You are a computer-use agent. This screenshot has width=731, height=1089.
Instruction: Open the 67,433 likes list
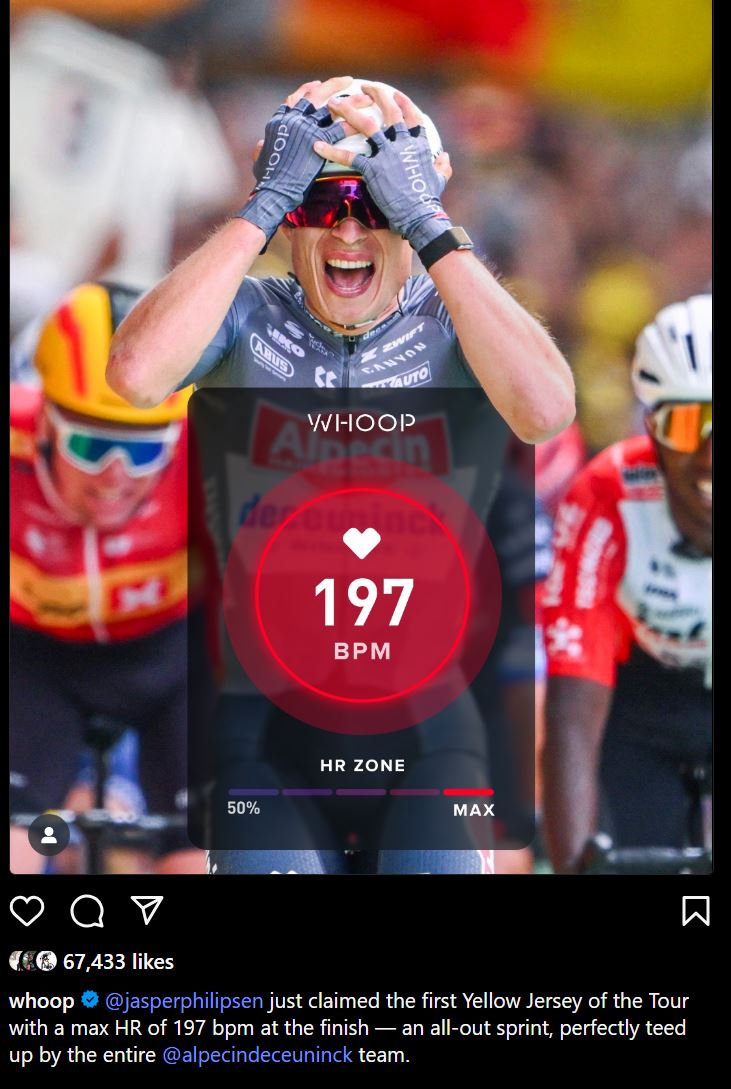pos(118,962)
